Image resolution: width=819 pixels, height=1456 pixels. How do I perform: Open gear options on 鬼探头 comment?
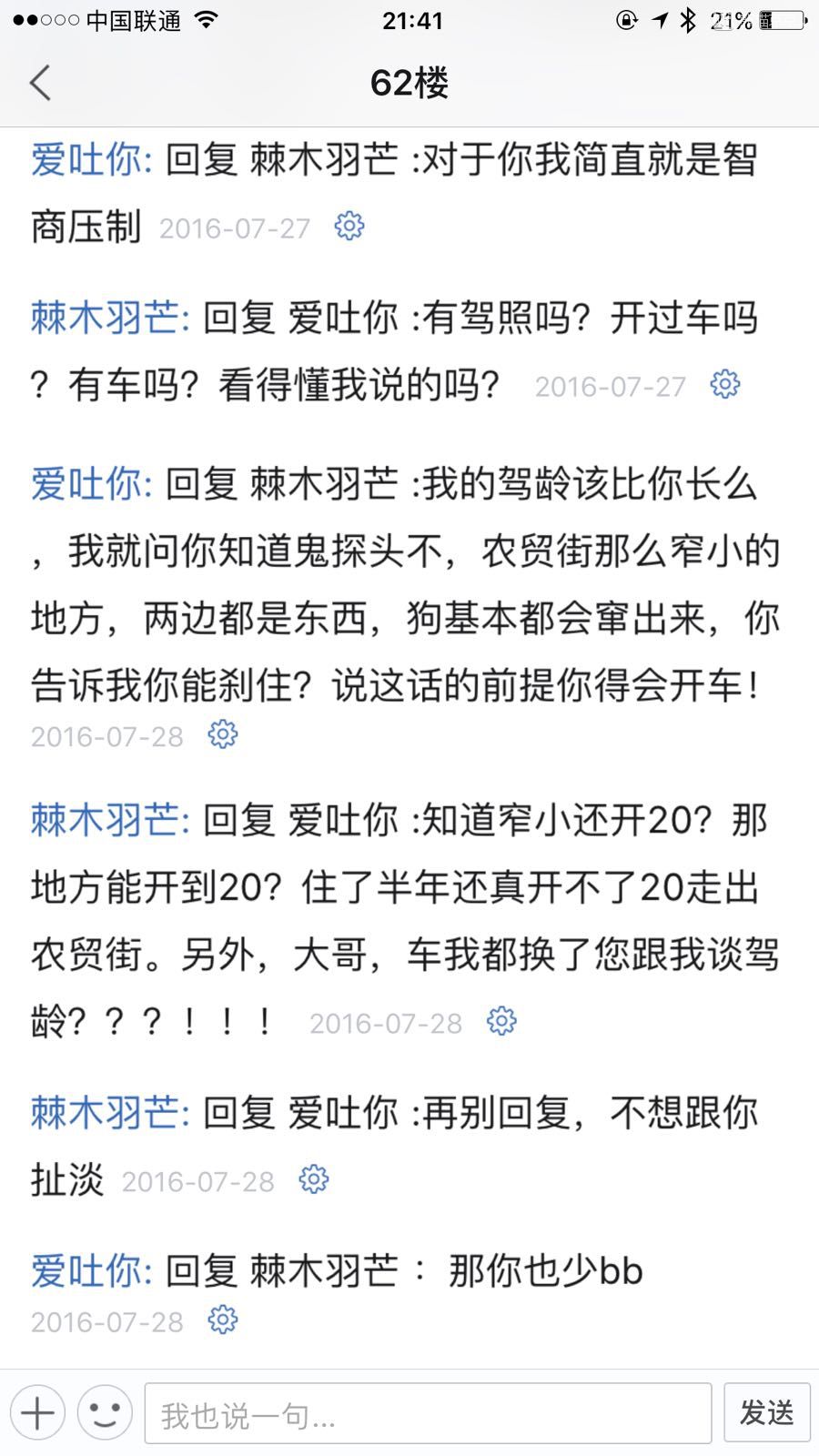pos(223,733)
